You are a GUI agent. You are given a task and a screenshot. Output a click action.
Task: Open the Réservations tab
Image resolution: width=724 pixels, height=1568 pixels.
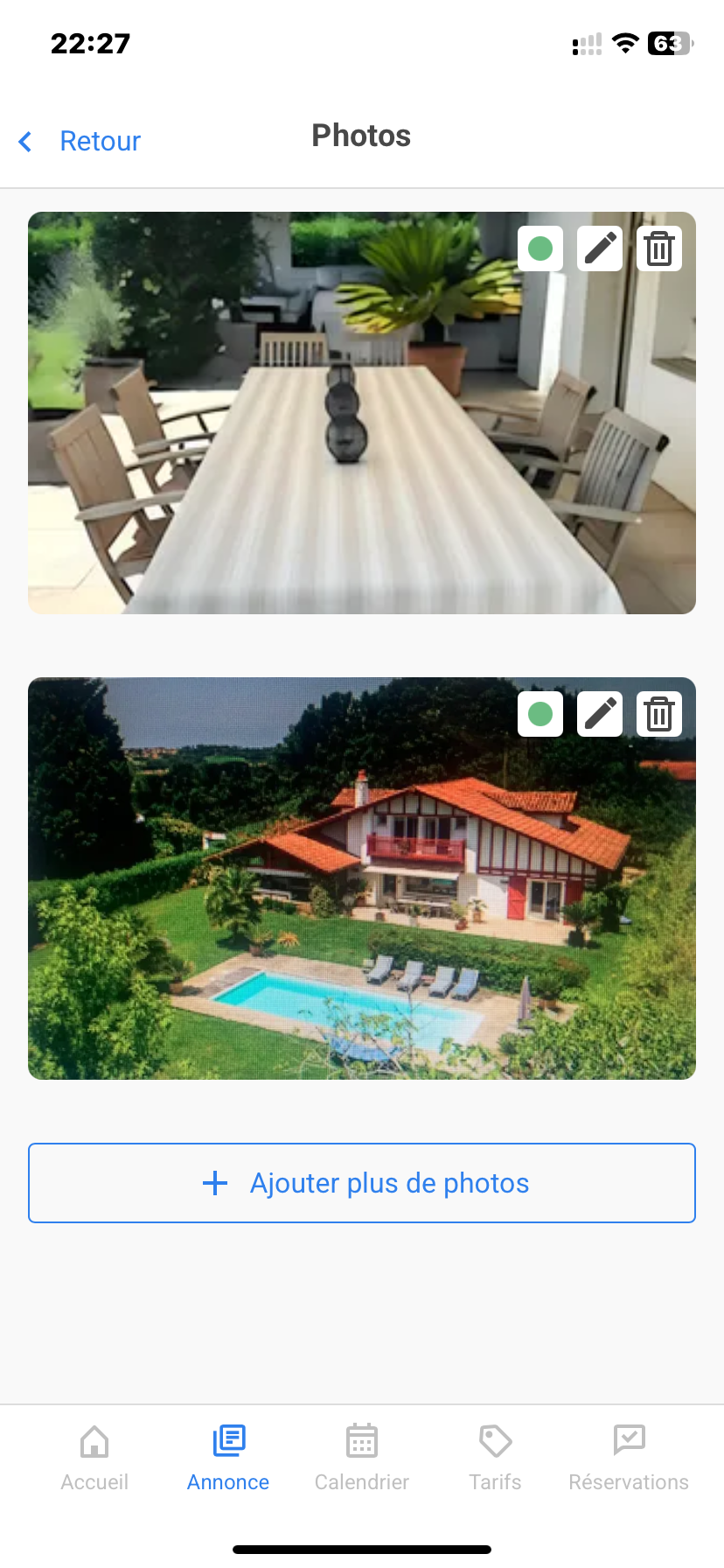tap(629, 1458)
